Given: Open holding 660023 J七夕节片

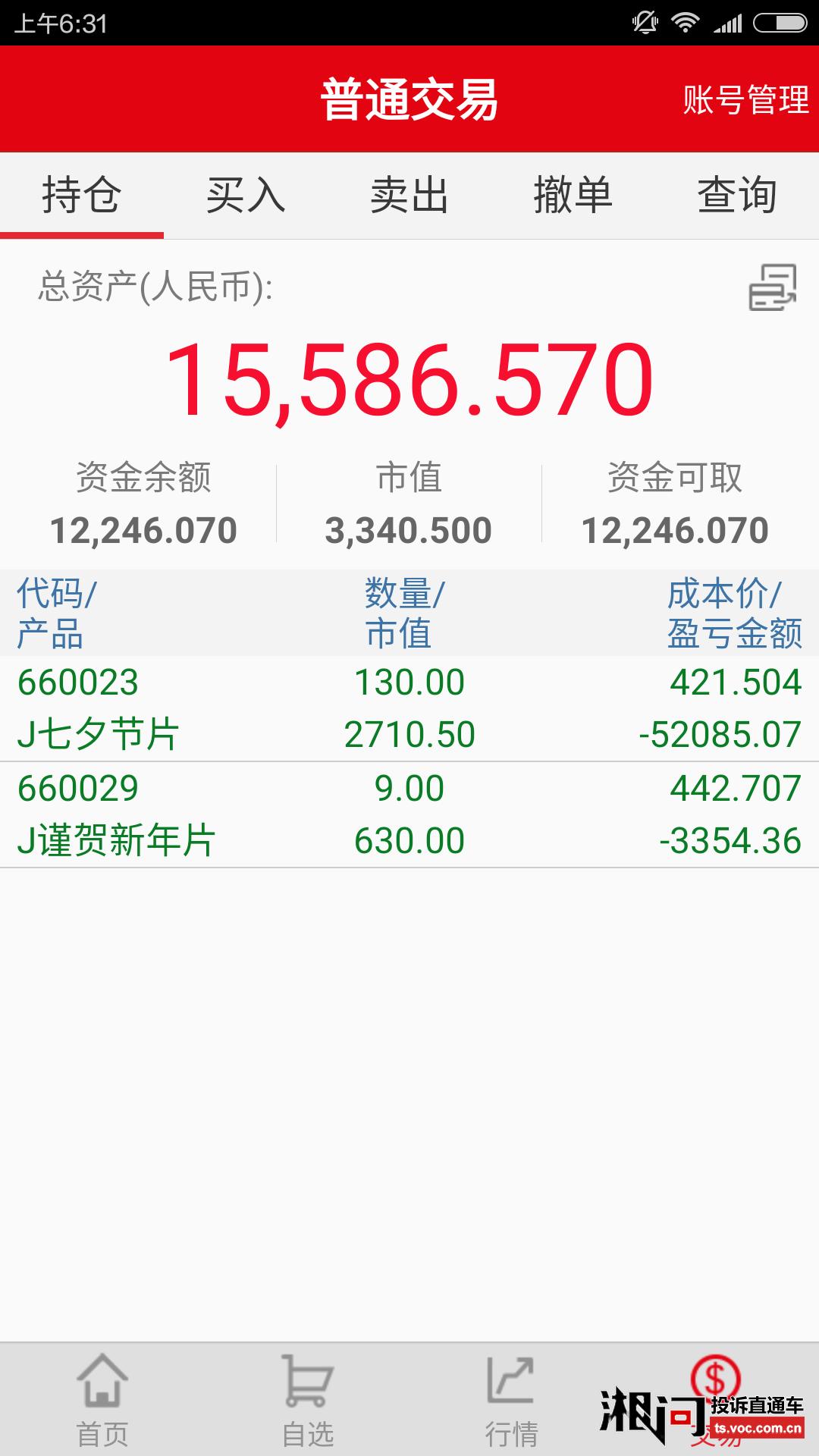Looking at the screenshot, I should pyautogui.click(x=409, y=708).
